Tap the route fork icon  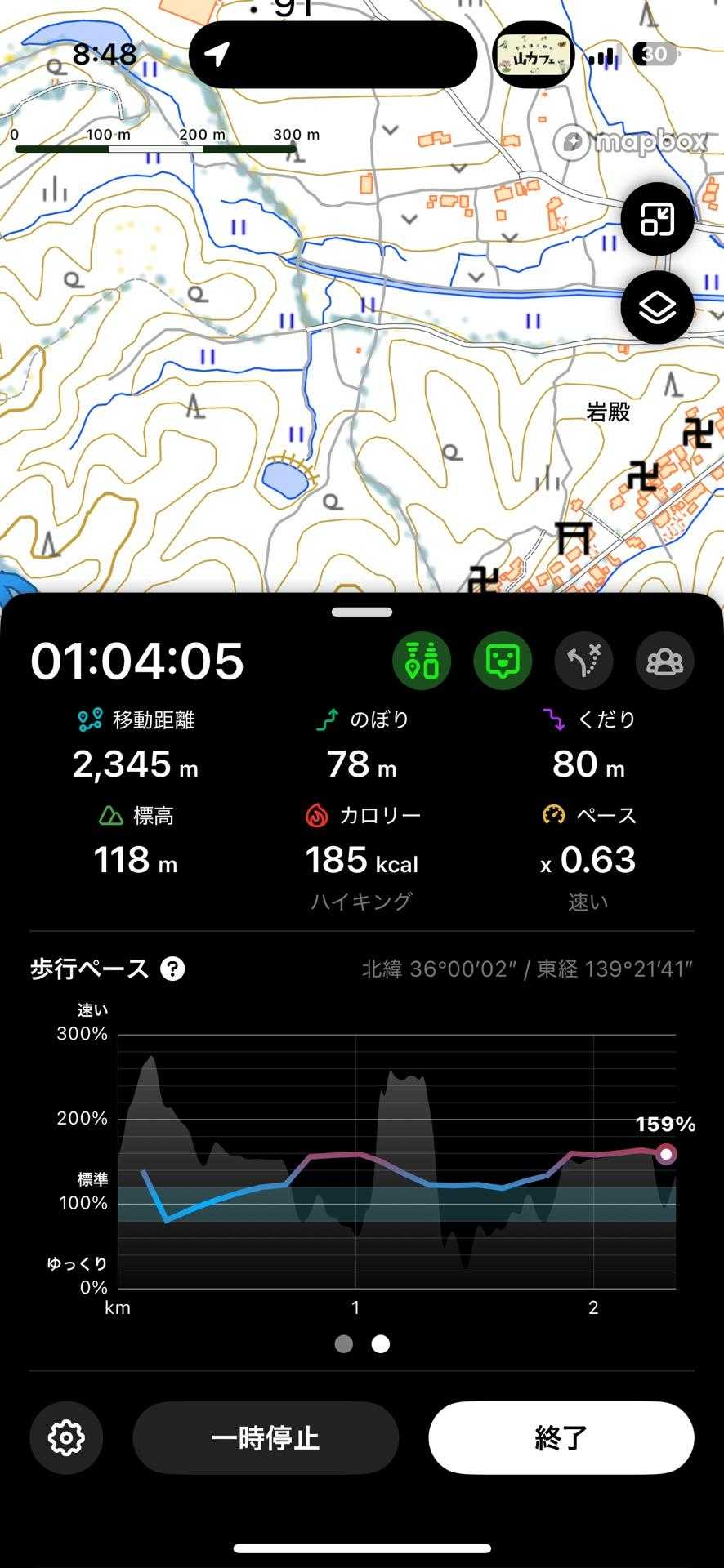(x=583, y=661)
